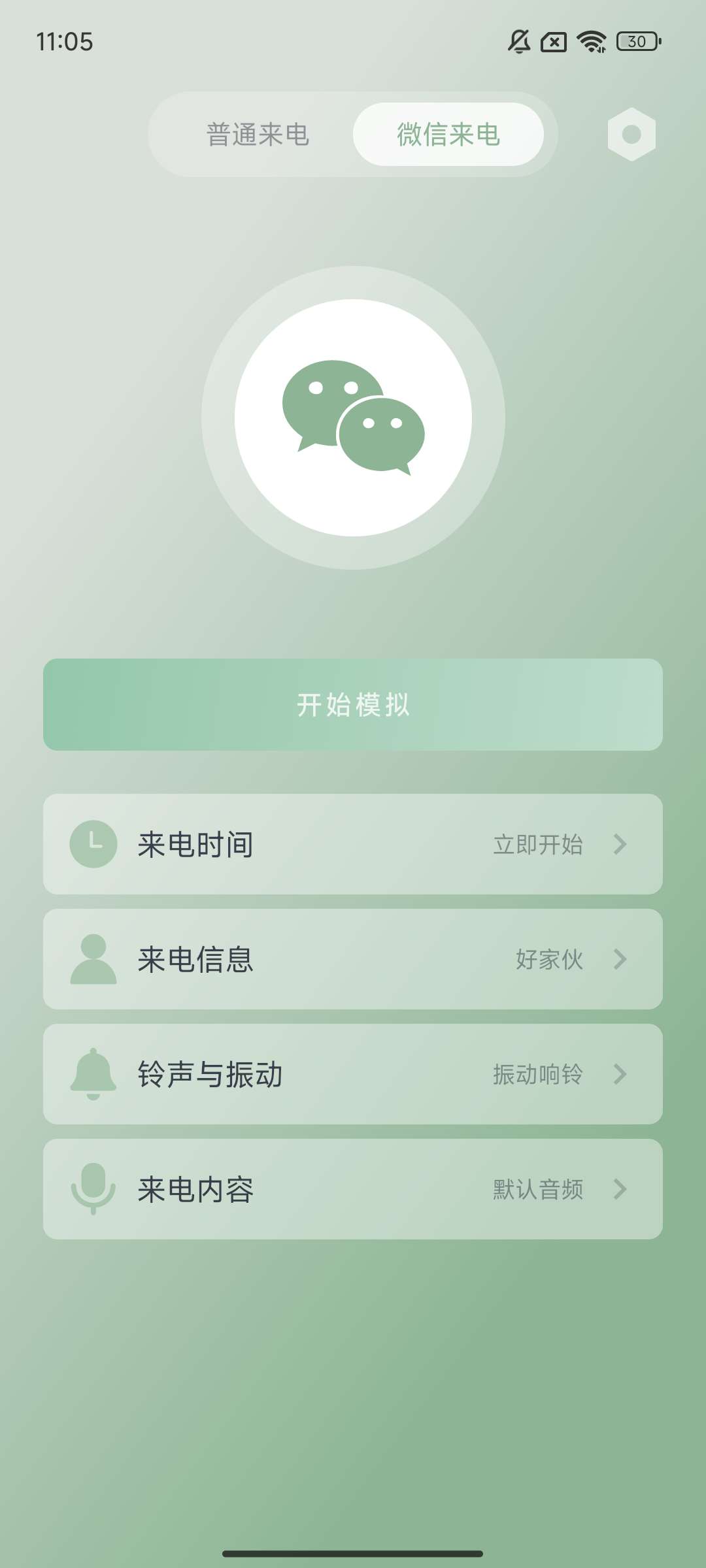Switch to the 普通来电 tab
The image size is (706, 1568).
(x=258, y=135)
